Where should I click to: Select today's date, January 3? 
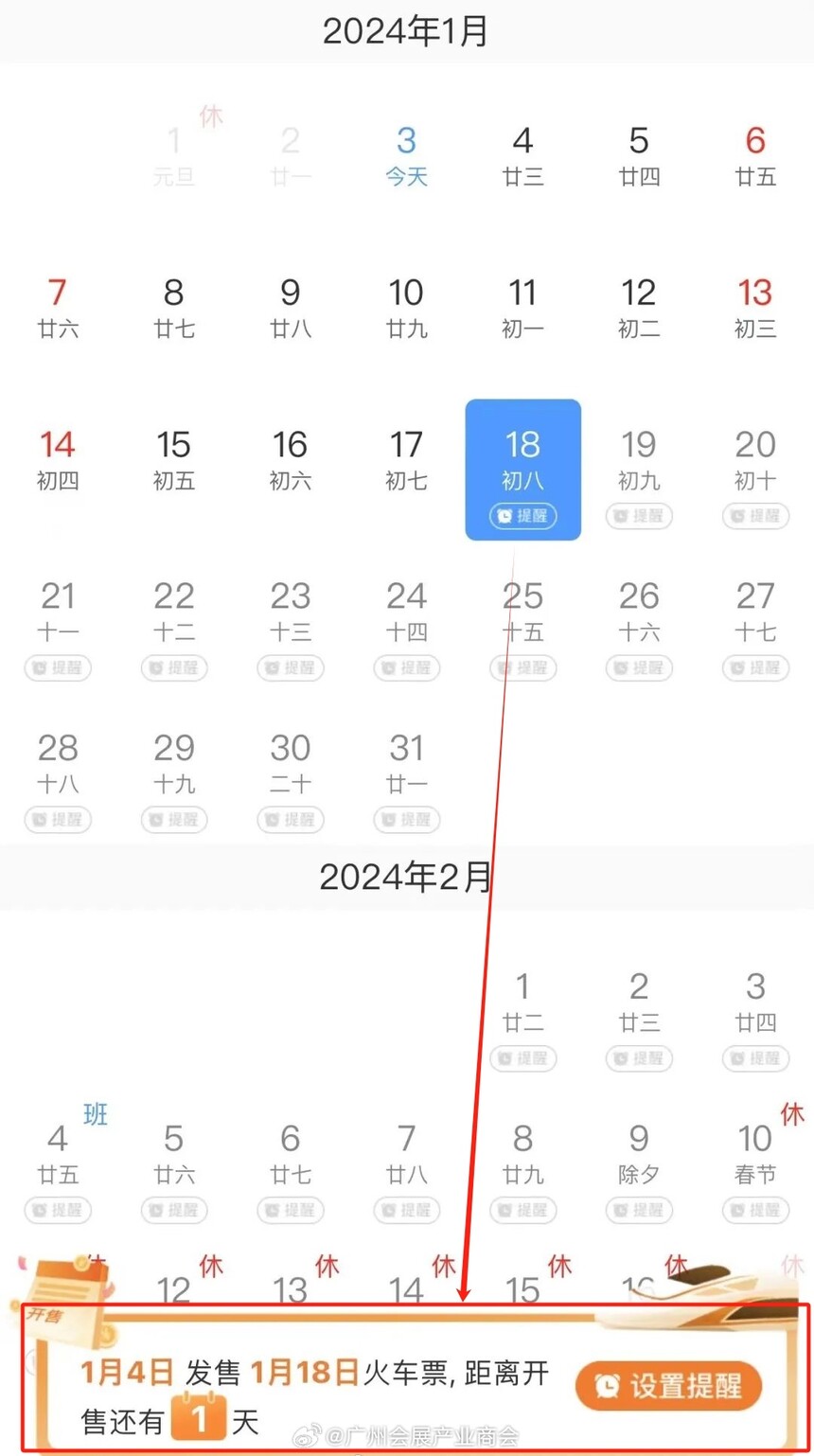(x=406, y=156)
